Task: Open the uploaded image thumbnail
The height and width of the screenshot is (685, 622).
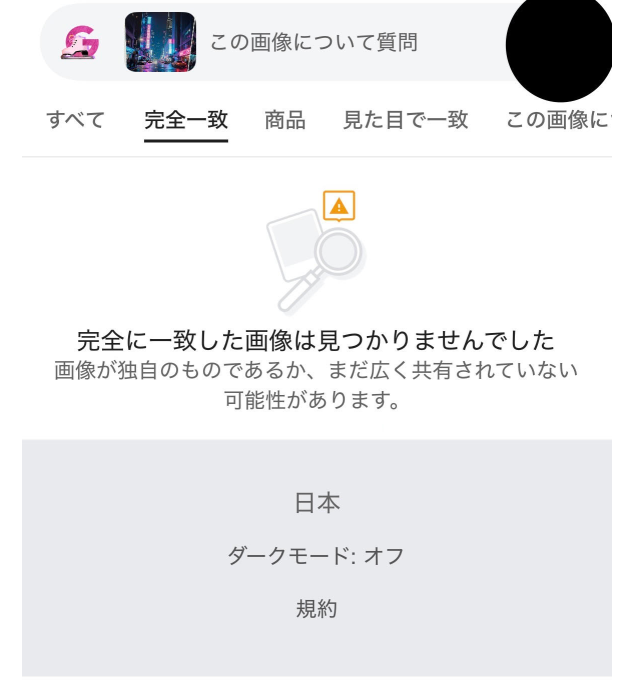Action: [160, 42]
